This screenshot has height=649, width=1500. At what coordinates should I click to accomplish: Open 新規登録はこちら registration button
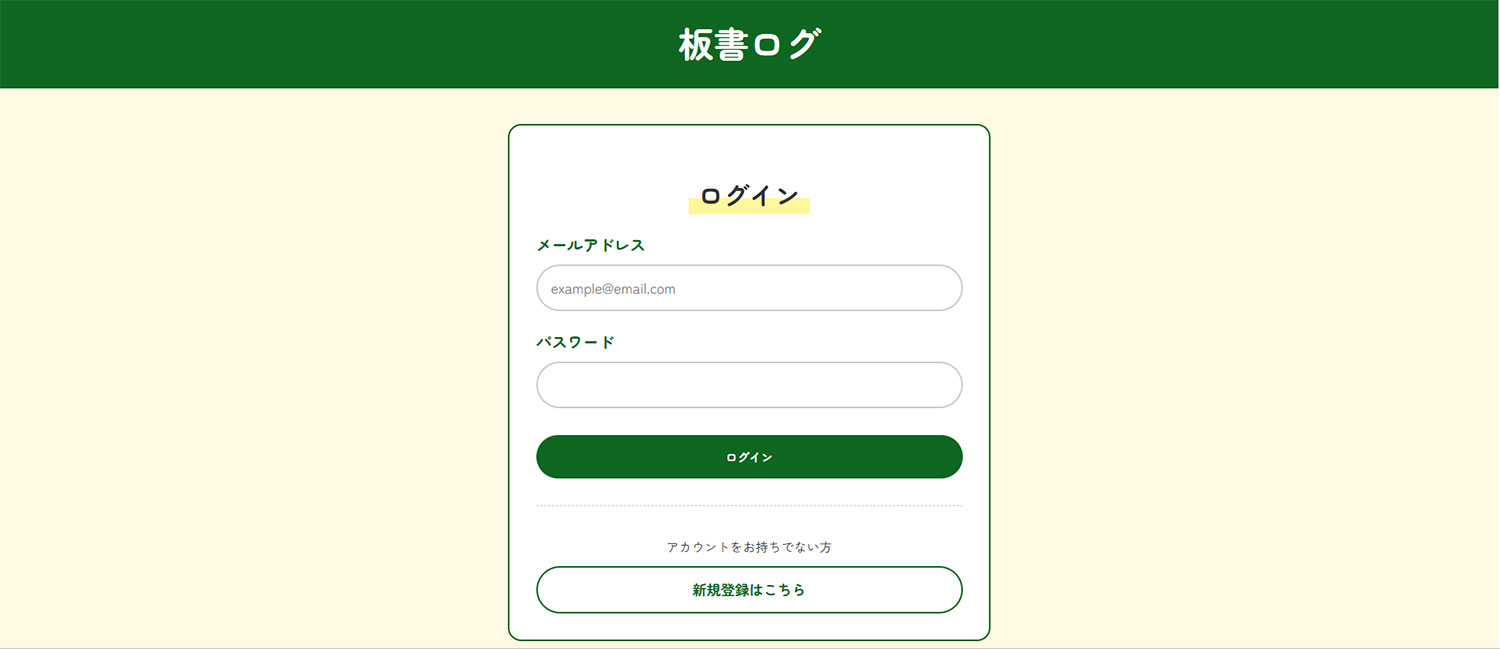point(749,590)
